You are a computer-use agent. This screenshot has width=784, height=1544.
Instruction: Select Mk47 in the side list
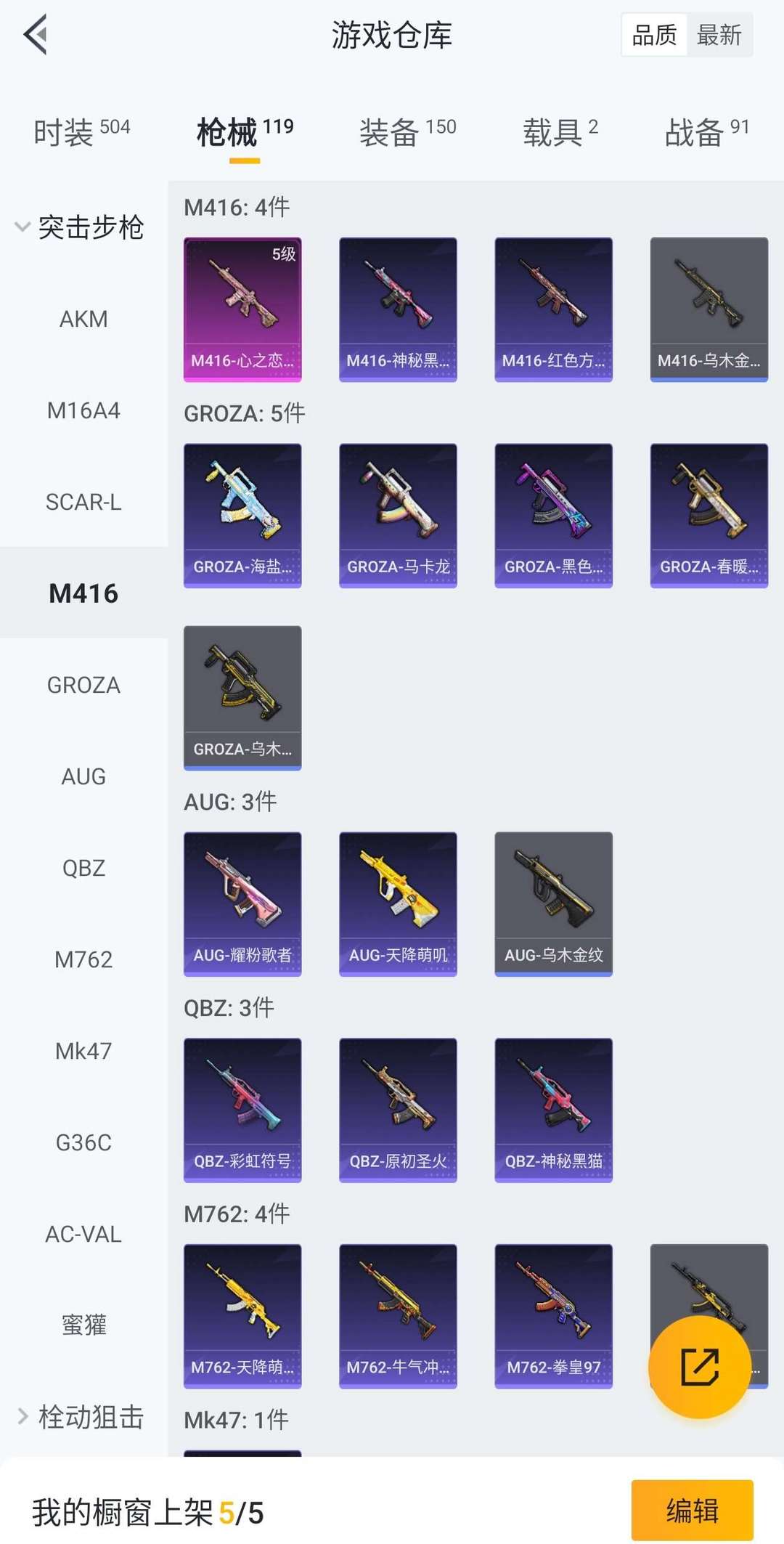[x=83, y=1051]
